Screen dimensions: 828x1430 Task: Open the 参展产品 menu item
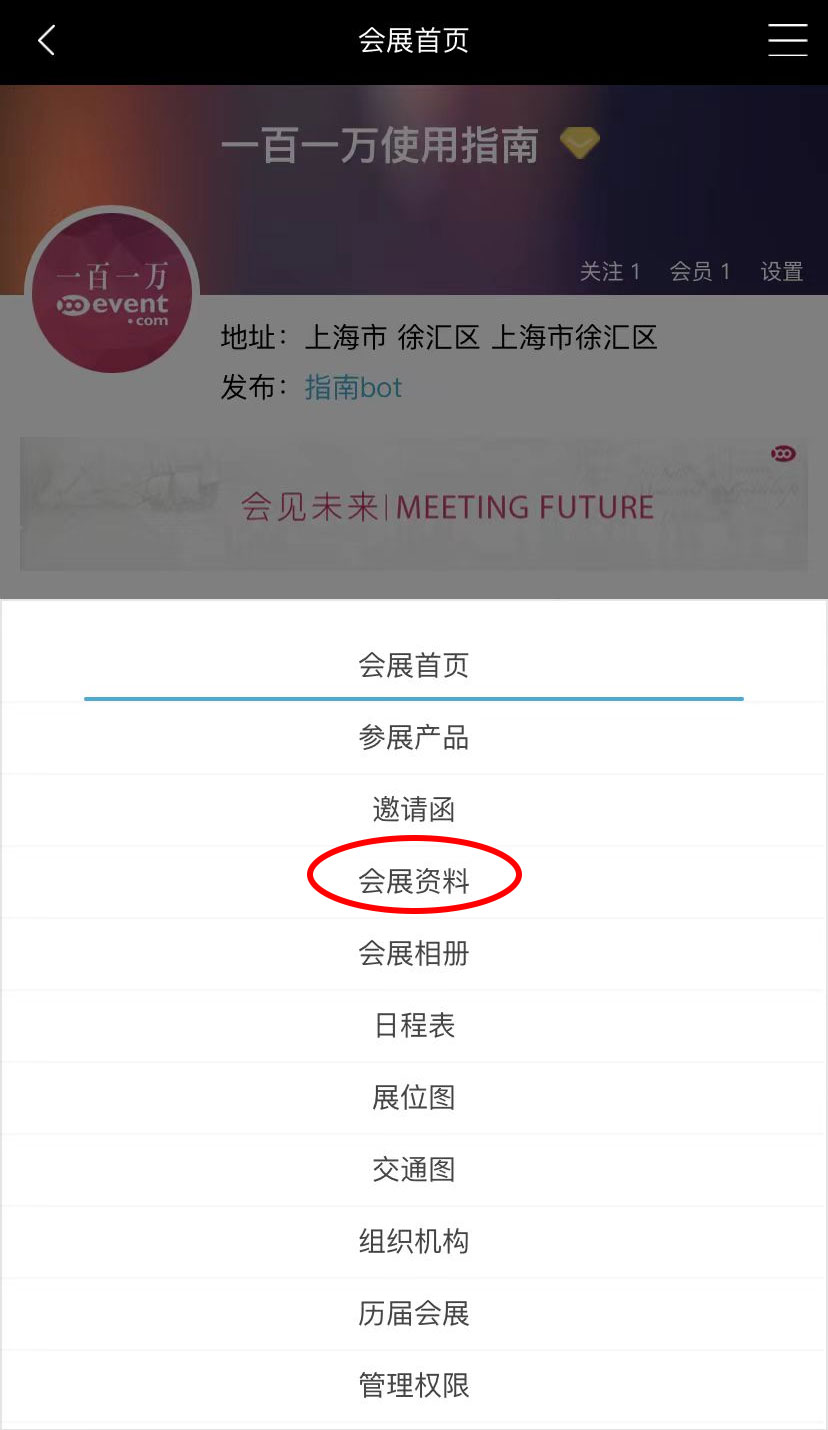coord(414,738)
